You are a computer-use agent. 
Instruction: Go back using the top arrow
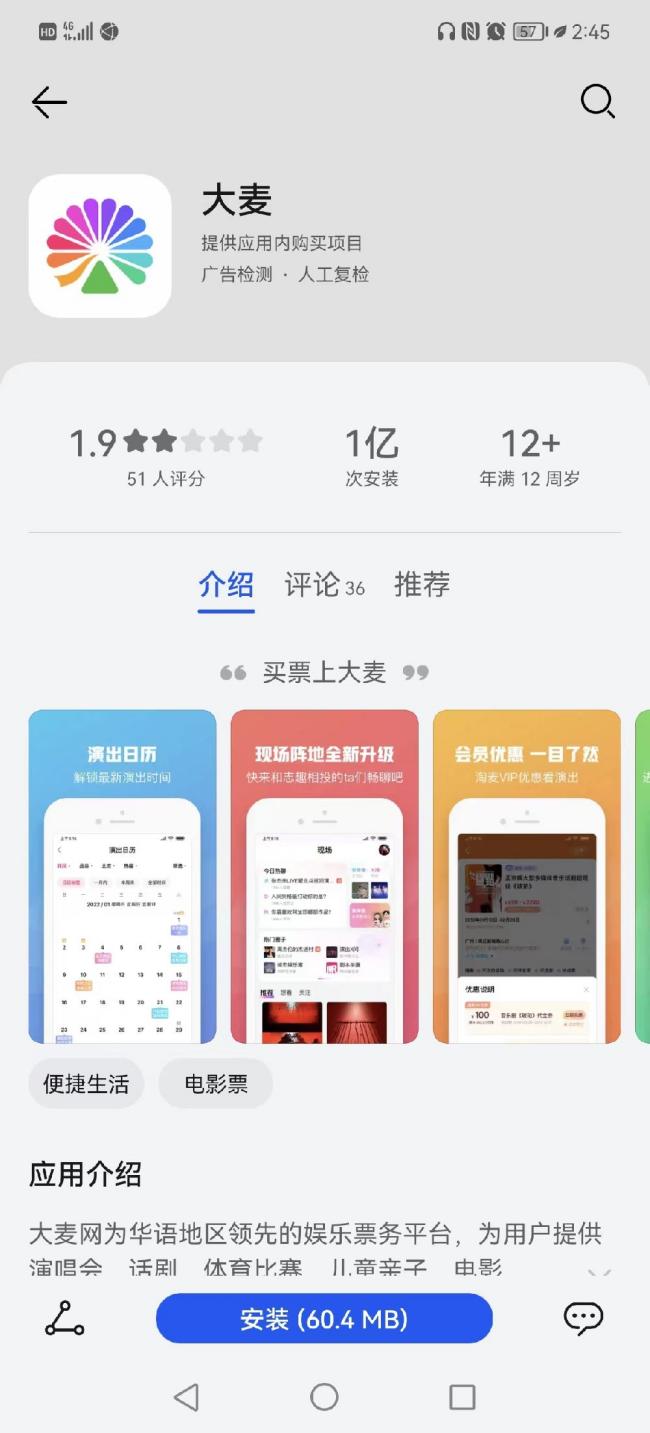pyautogui.click(x=49, y=102)
